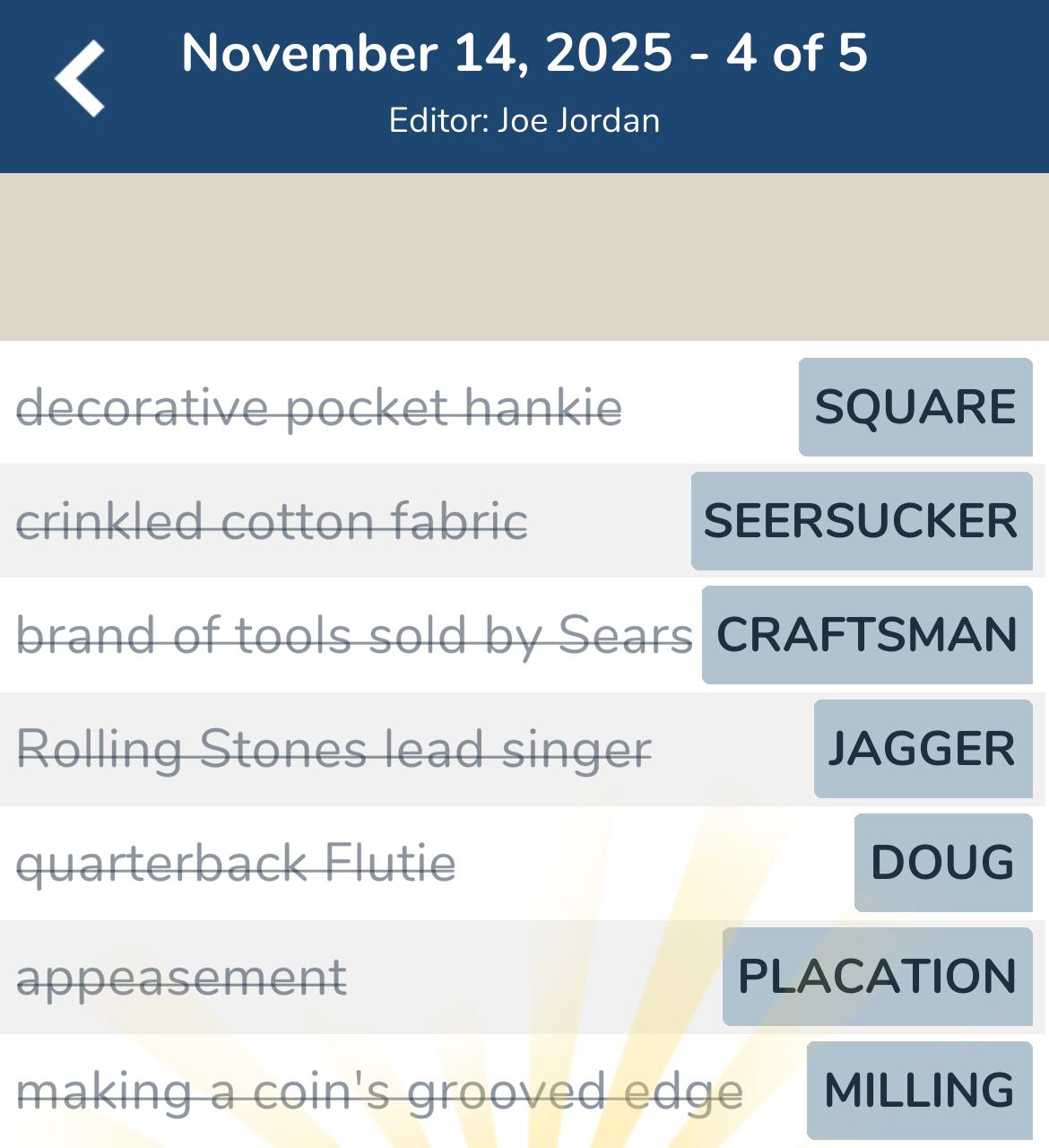Tap the clue 'brand of tools sold by Sears'
Image resolution: width=1049 pixels, height=1148 pixels.
pyautogui.click(x=353, y=634)
